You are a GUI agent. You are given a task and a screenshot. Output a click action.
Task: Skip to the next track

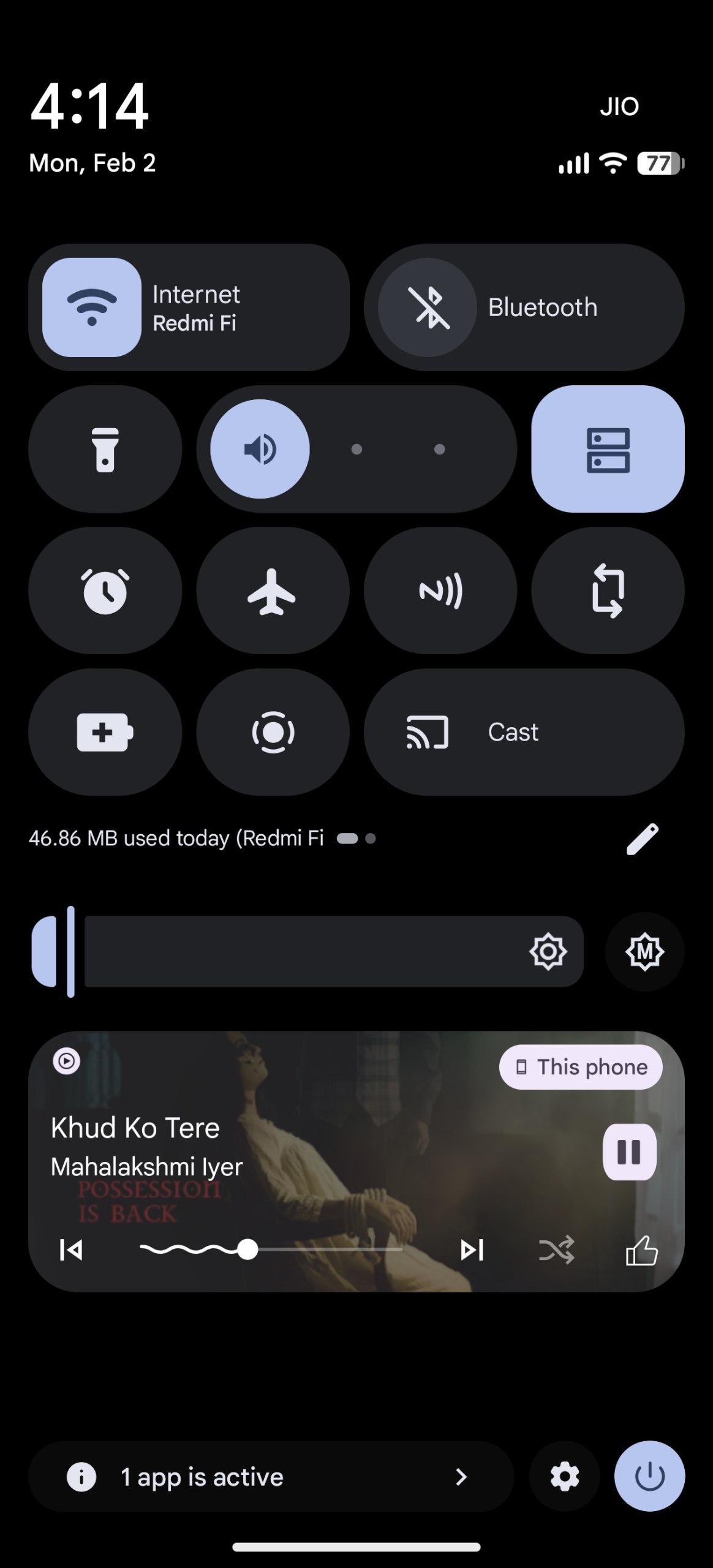[472, 1250]
